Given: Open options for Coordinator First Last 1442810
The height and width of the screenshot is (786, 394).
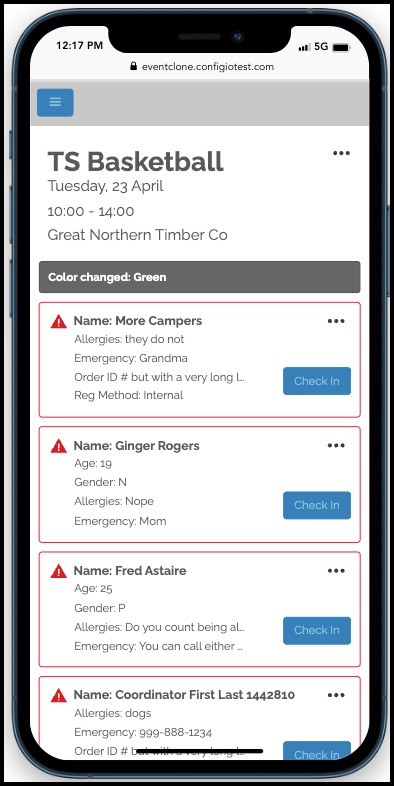Looking at the screenshot, I should click(x=336, y=695).
